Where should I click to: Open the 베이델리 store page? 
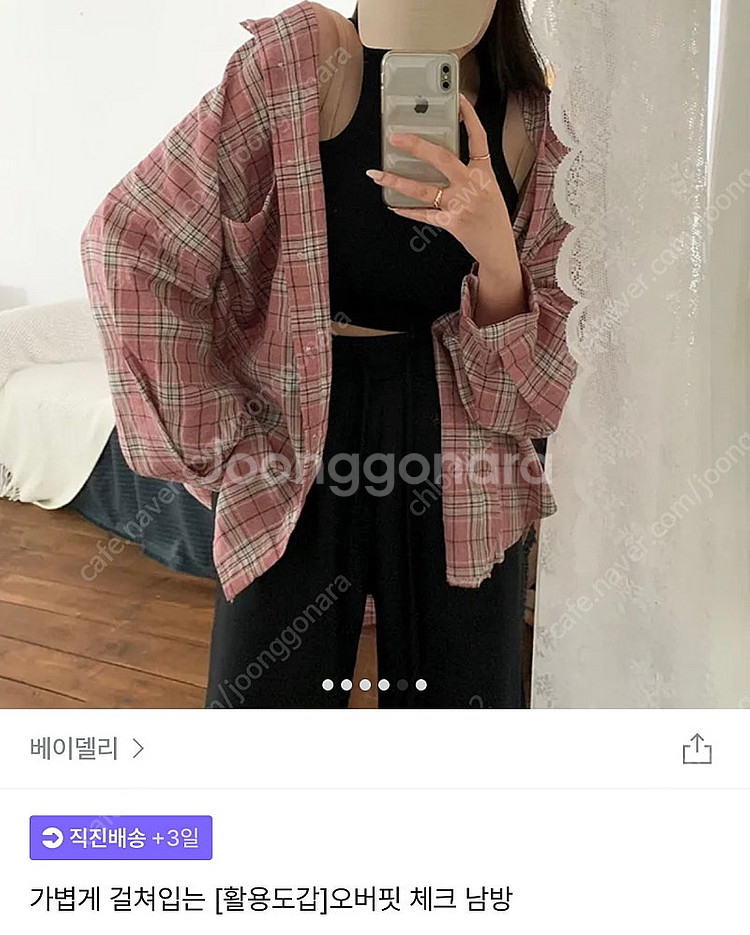[87, 748]
